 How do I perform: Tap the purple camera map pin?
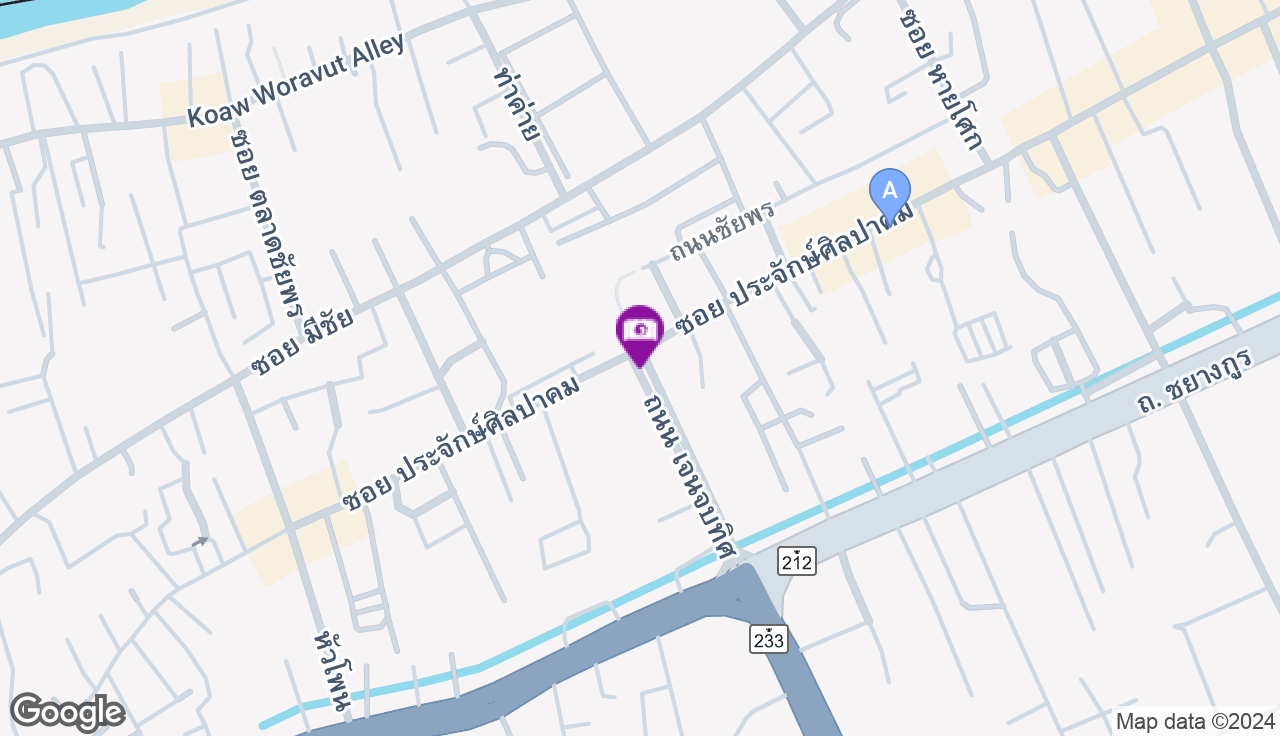pyautogui.click(x=639, y=331)
